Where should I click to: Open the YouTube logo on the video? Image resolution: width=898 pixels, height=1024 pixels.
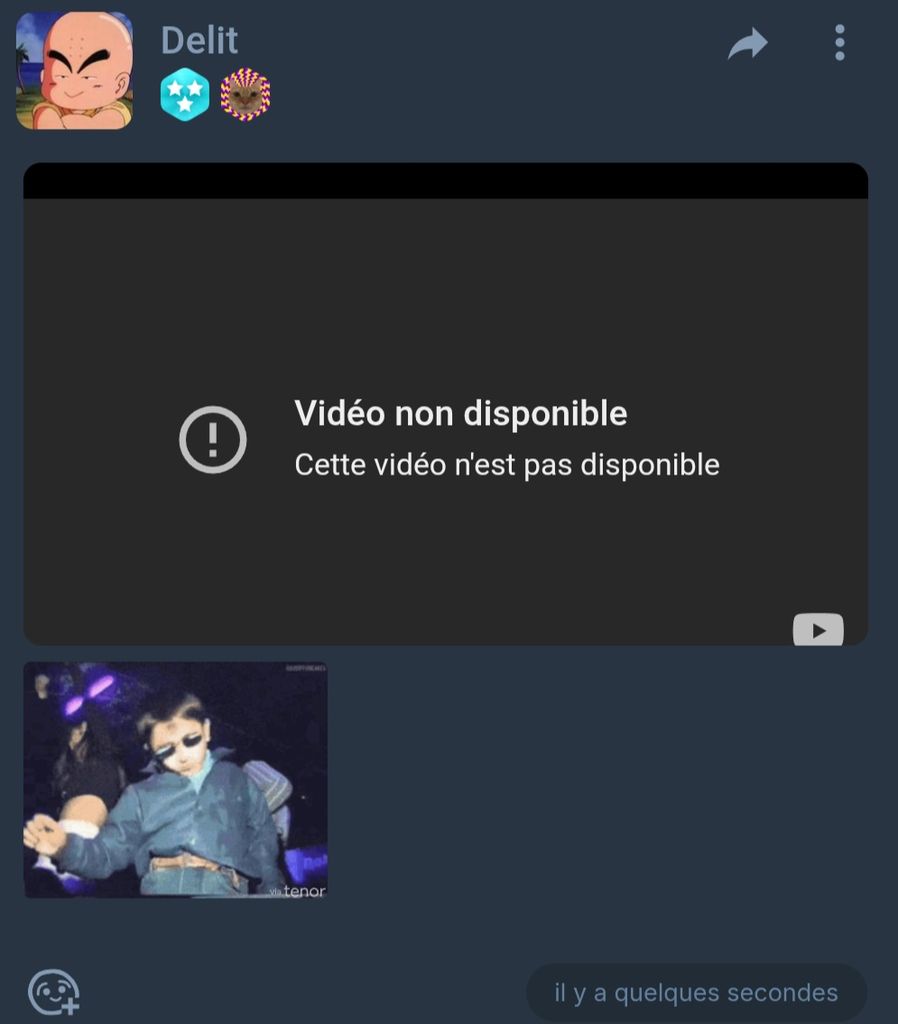click(x=818, y=630)
